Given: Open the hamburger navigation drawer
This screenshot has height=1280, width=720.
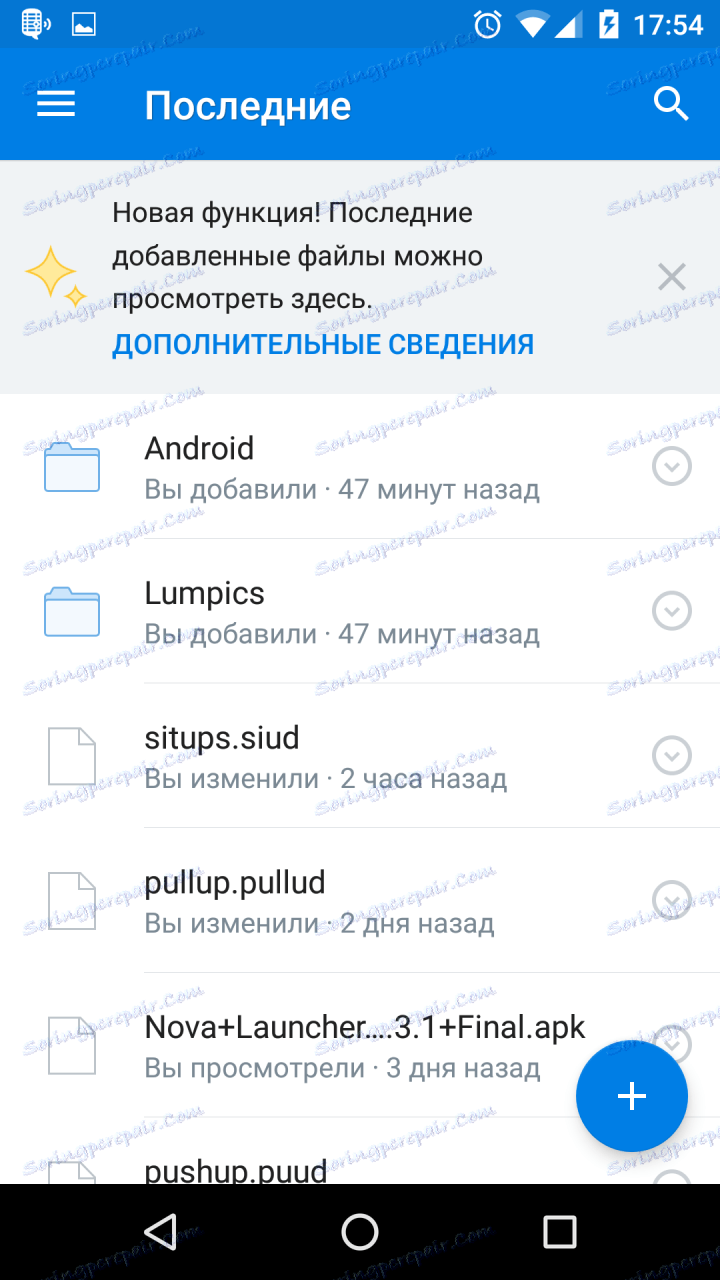Looking at the screenshot, I should (x=56, y=104).
